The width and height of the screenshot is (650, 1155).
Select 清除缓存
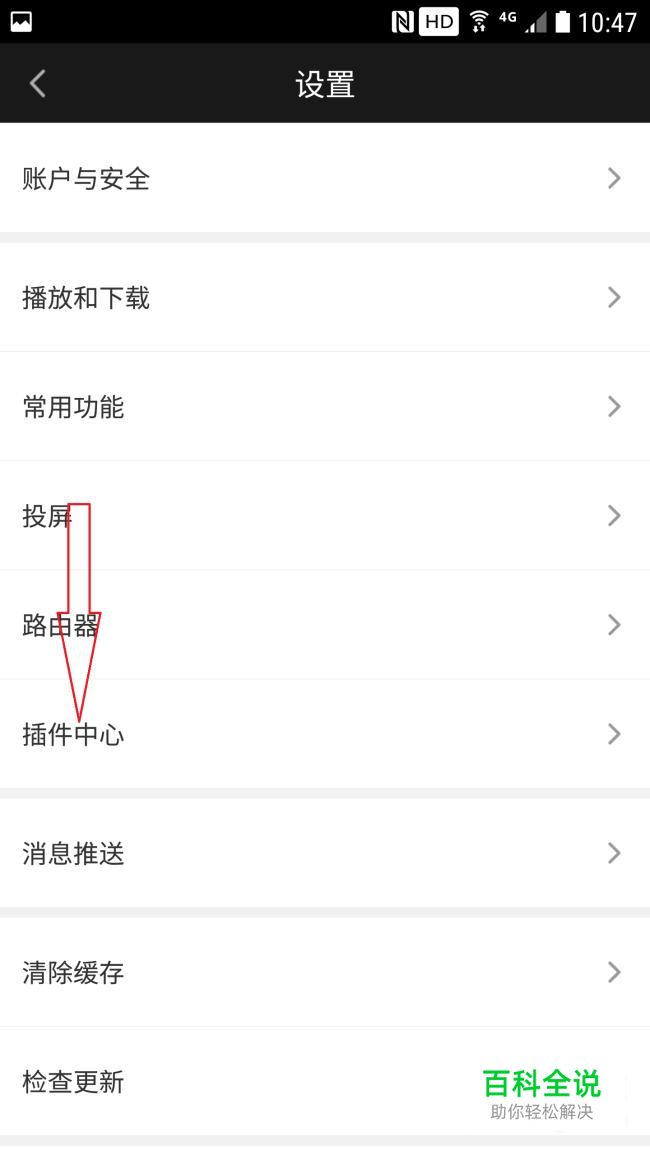pos(325,972)
